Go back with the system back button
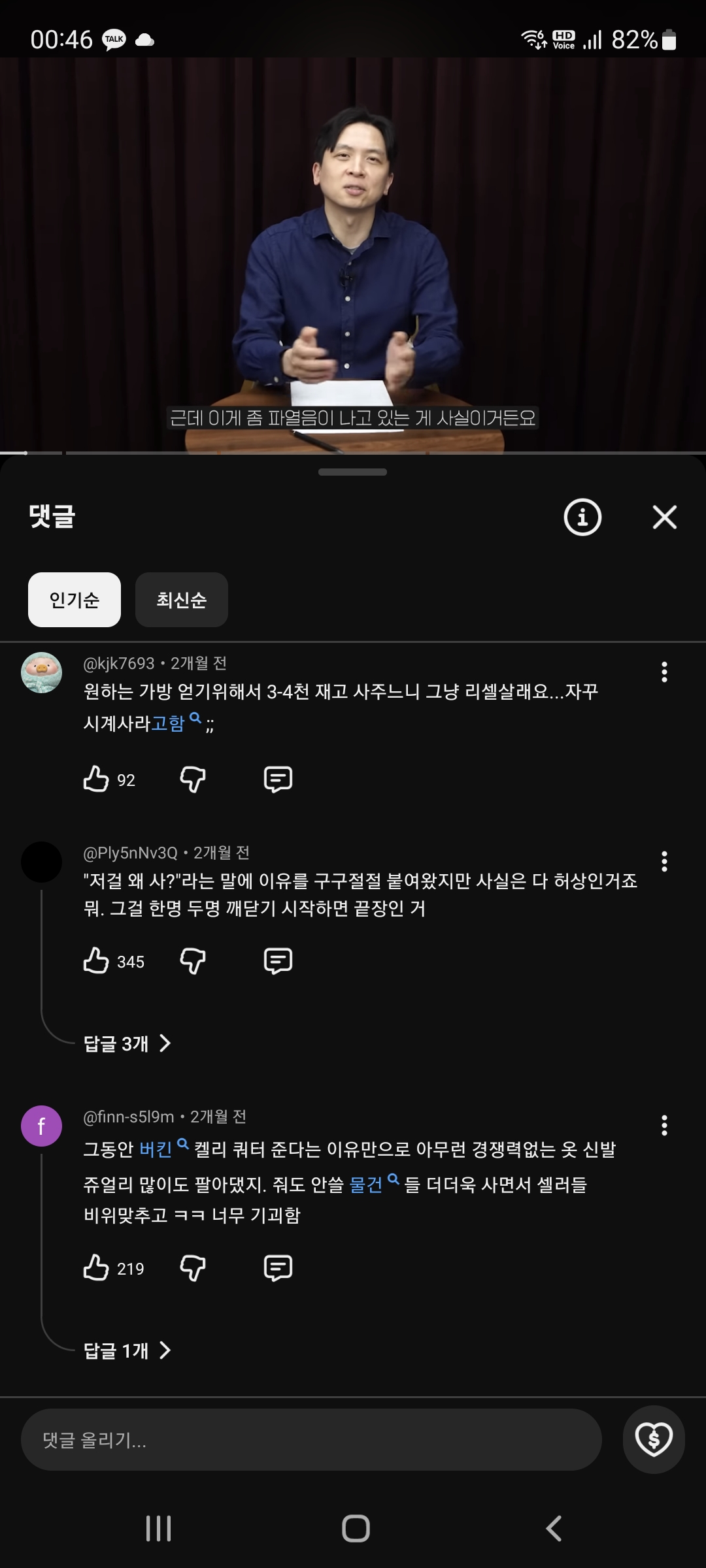Screen dimensions: 706x1568 (554, 1528)
